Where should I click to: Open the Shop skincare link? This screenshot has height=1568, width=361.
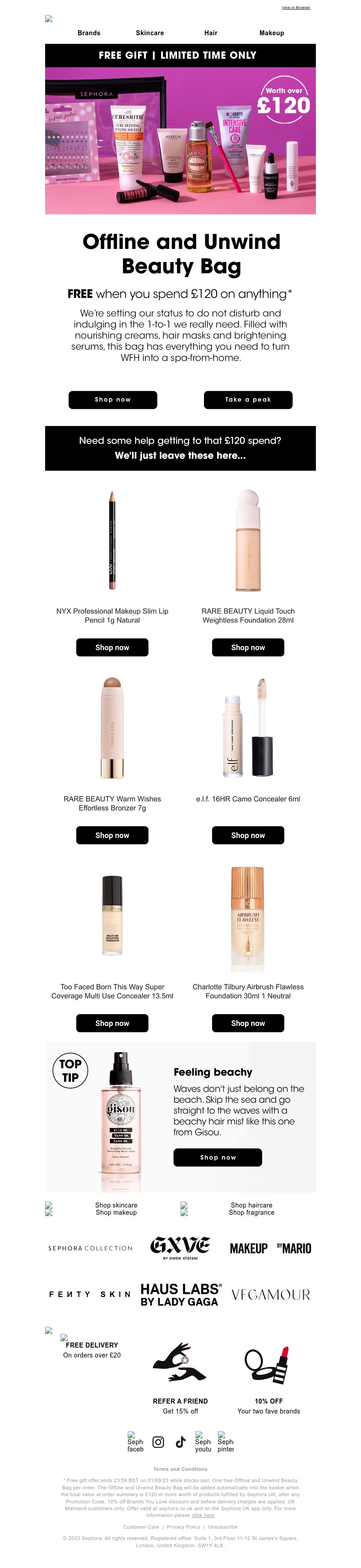pyautogui.click(x=116, y=1205)
